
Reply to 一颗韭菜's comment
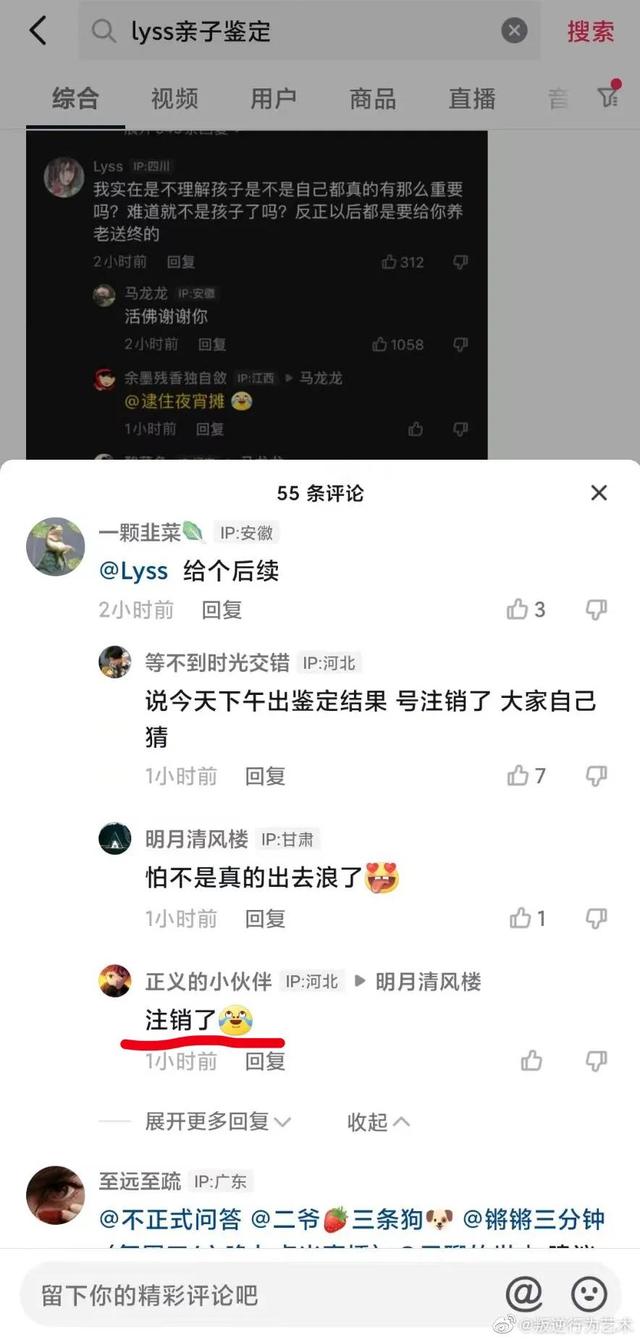(222, 609)
